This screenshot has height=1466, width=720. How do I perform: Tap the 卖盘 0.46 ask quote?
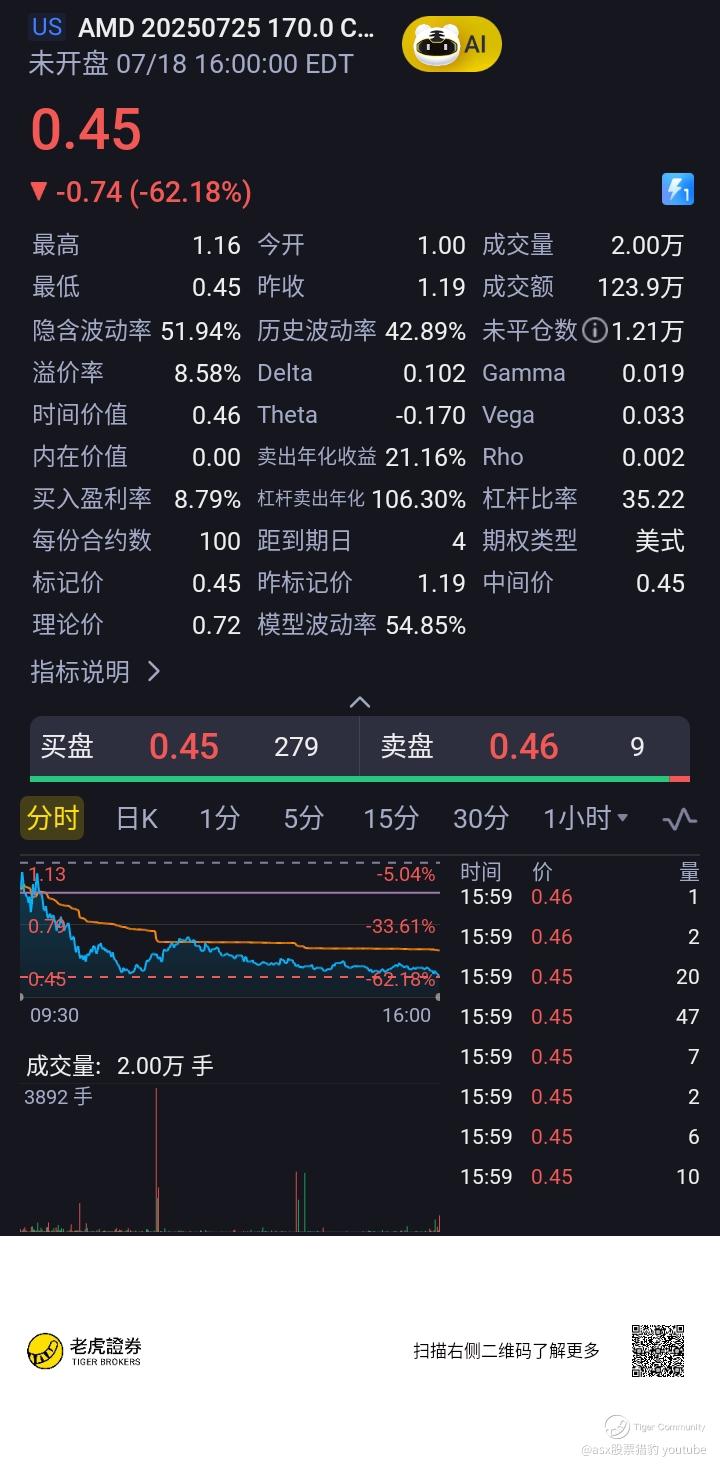click(525, 746)
